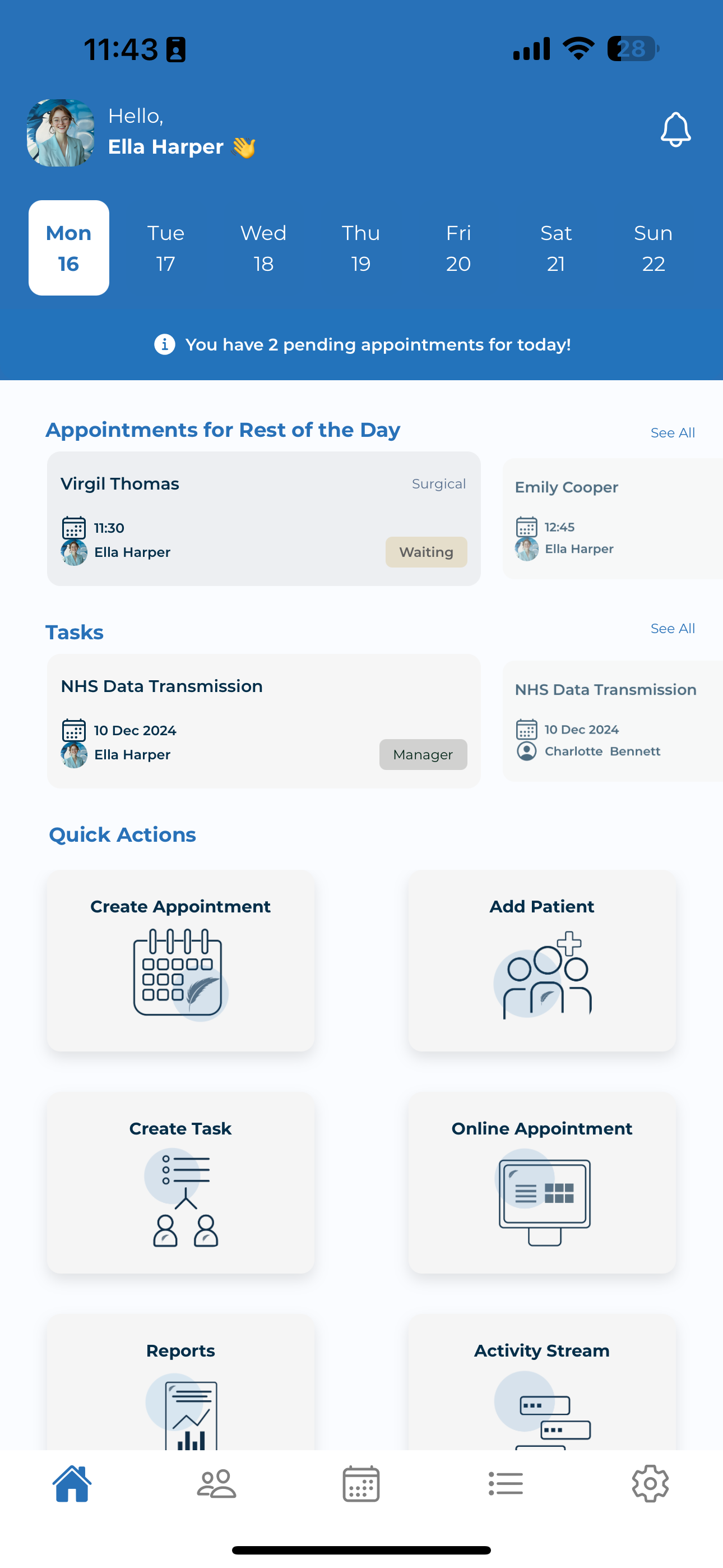This screenshot has height=1568, width=723.
Task: Open Ella Harper's profile picture
Action: [61, 133]
